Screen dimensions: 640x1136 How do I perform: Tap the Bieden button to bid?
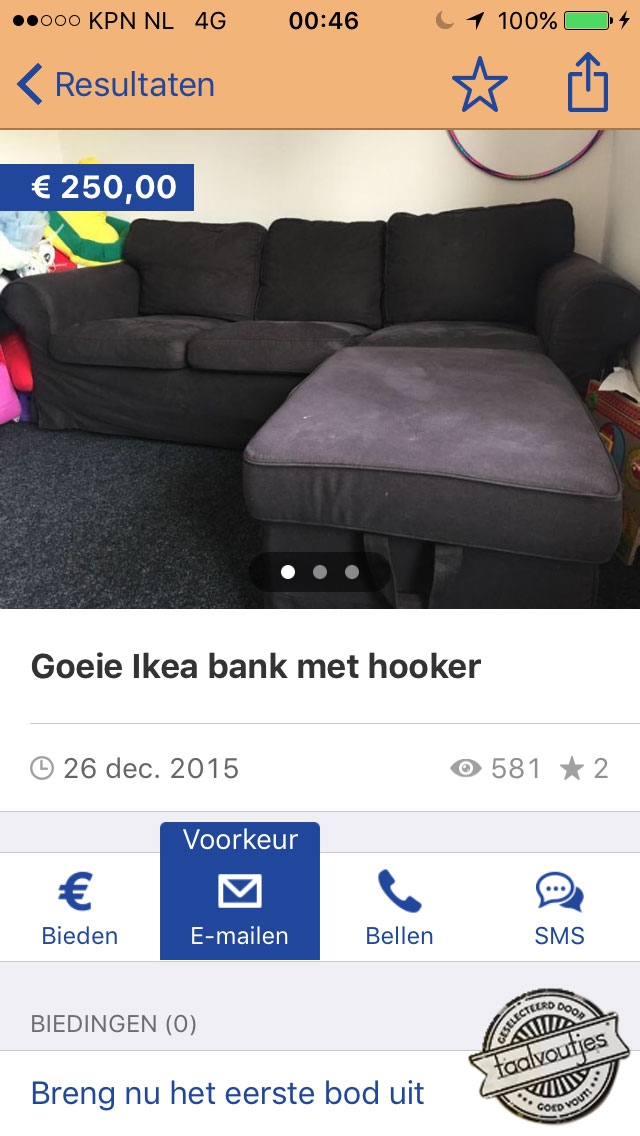[79, 907]
